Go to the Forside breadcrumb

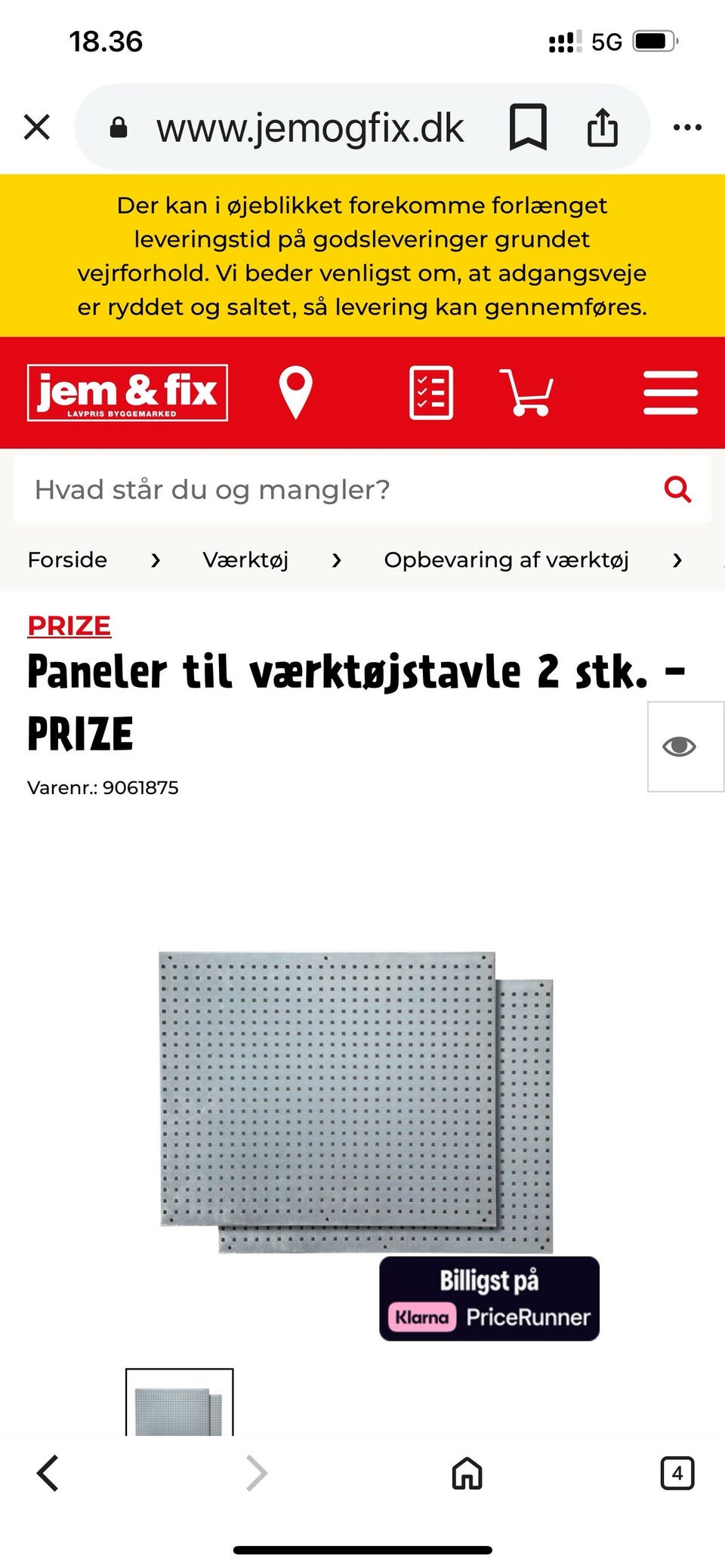[x=67, y=559]
